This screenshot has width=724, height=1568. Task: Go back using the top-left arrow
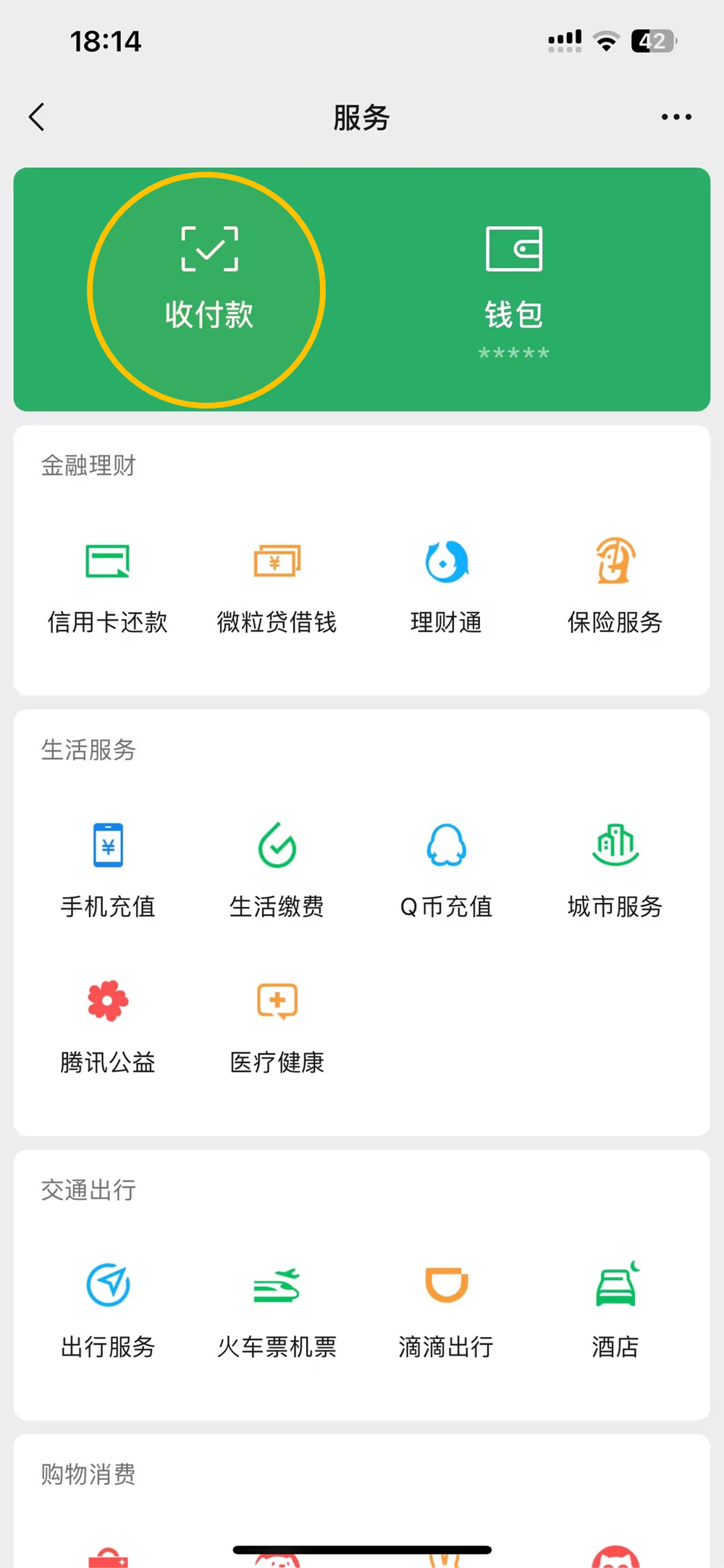coord(37,117)
